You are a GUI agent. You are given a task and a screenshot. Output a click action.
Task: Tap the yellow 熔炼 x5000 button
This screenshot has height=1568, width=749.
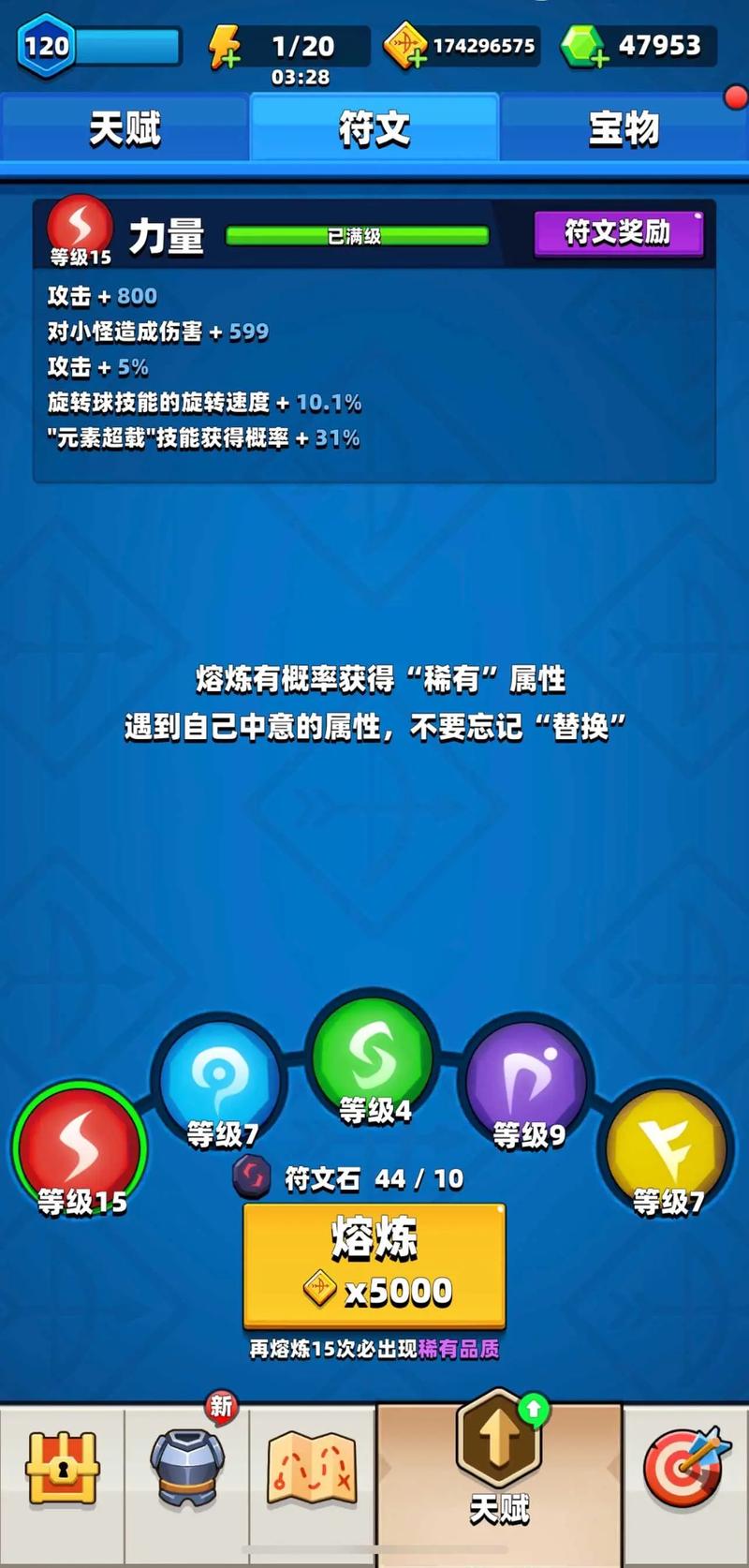point(374,1265)
